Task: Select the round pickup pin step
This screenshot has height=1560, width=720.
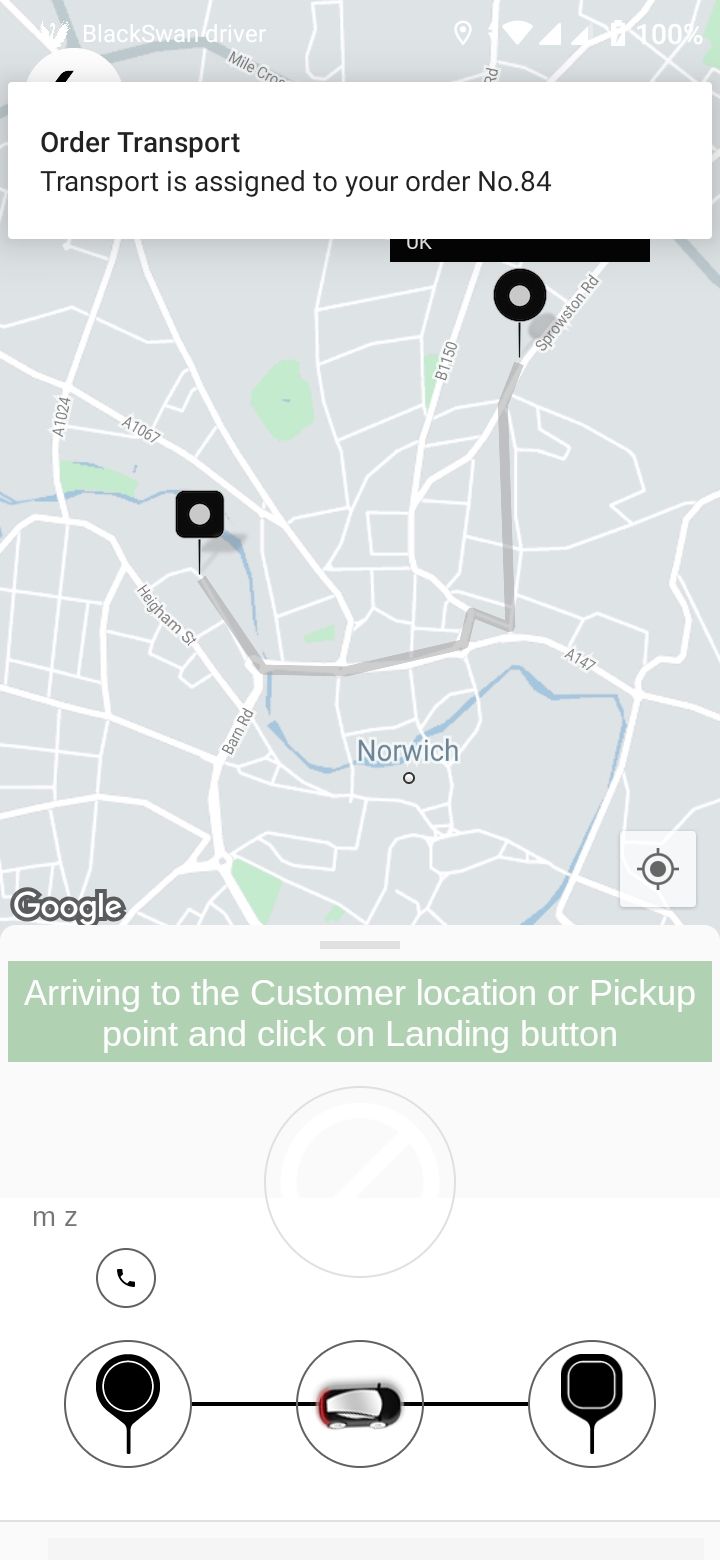Action: [x=128, y=1403]
